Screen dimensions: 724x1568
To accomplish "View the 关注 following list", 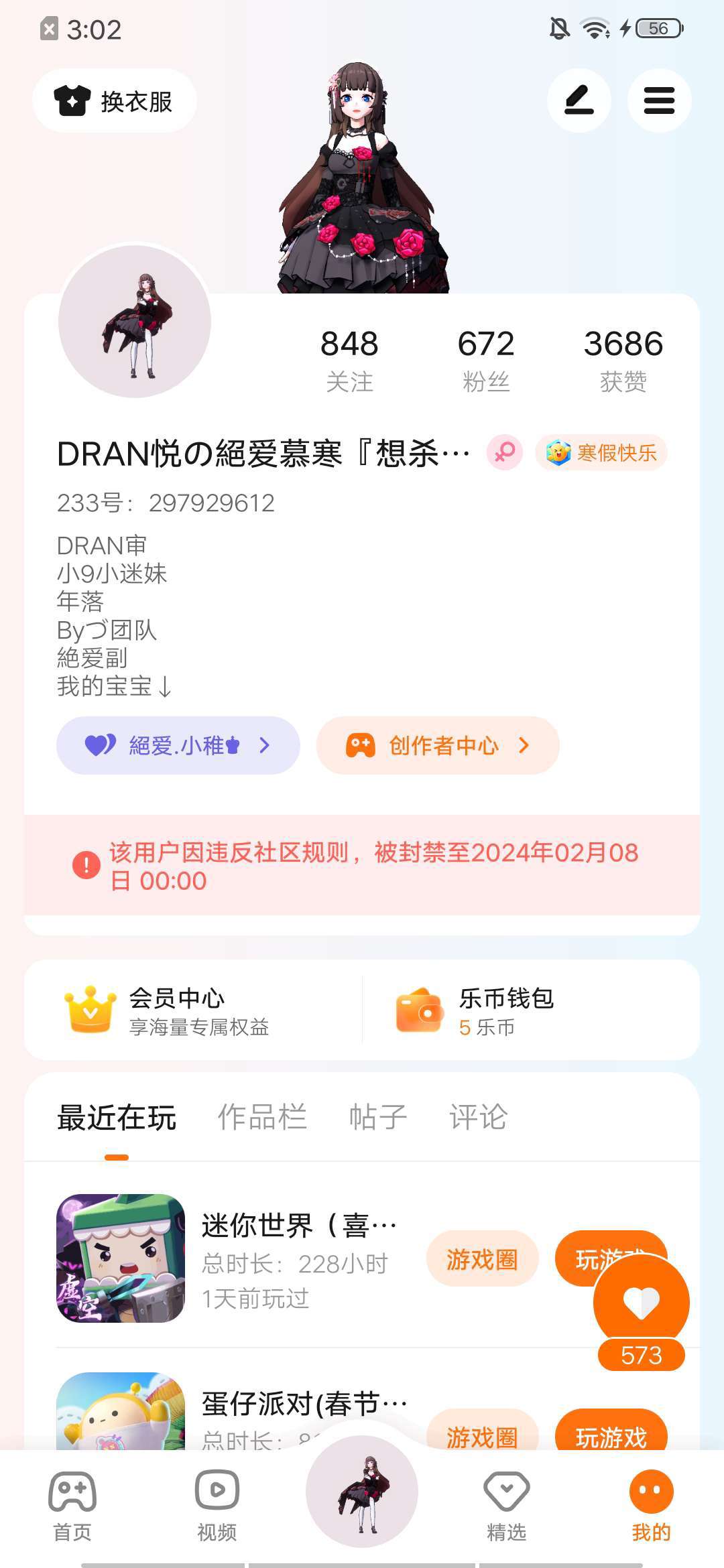I will pos(349,358).
